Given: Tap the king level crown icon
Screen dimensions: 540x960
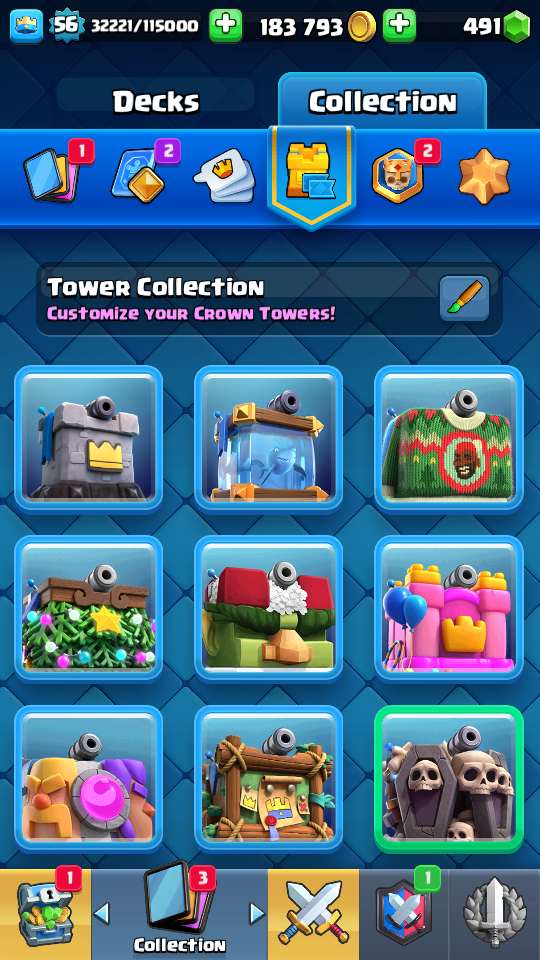Looking at the screenshot, I should point(26,26).
